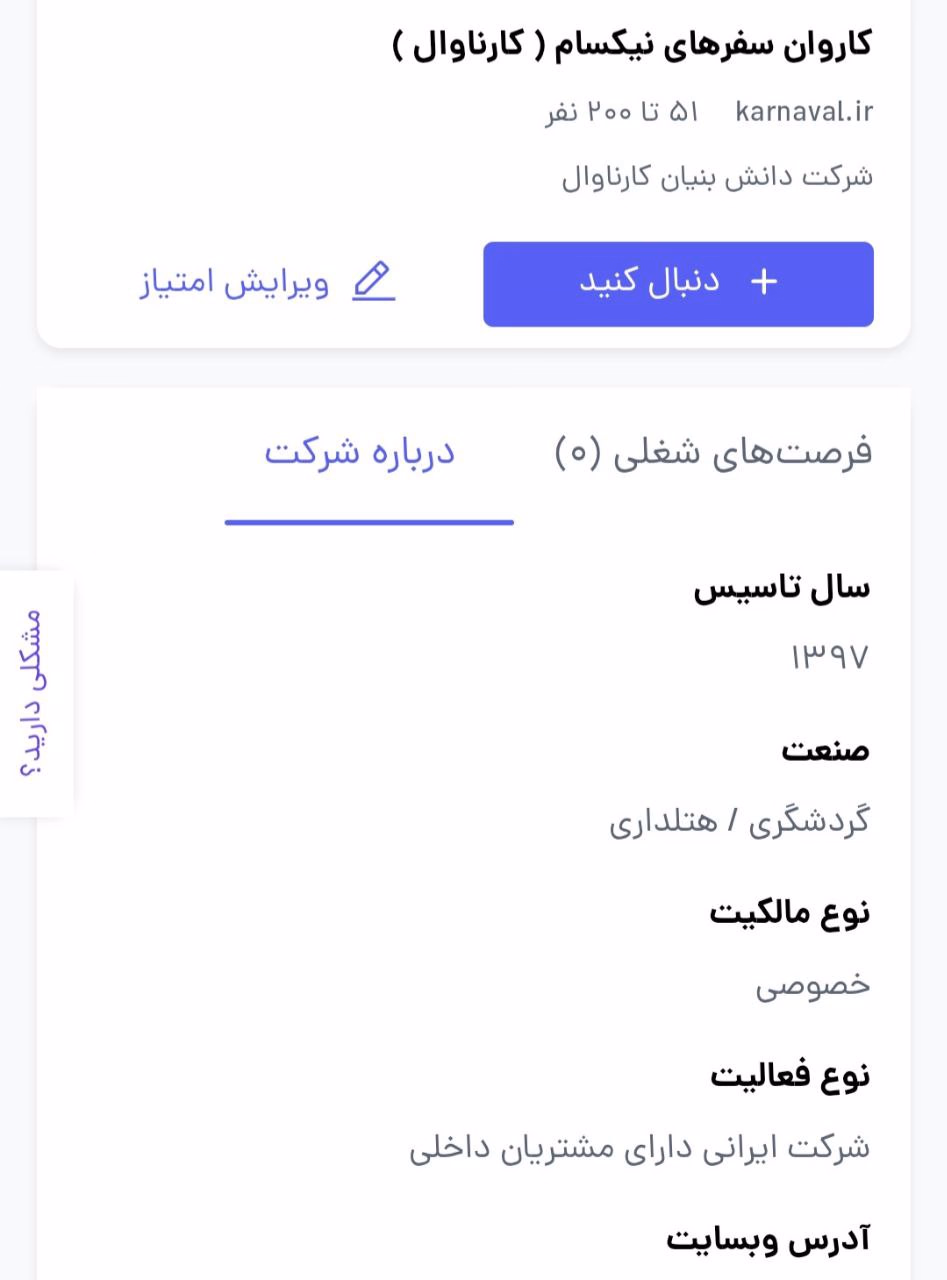Visit the karnaval.ir website link
The width and height of the screenshot is (947, 1280).
[804, 112]
